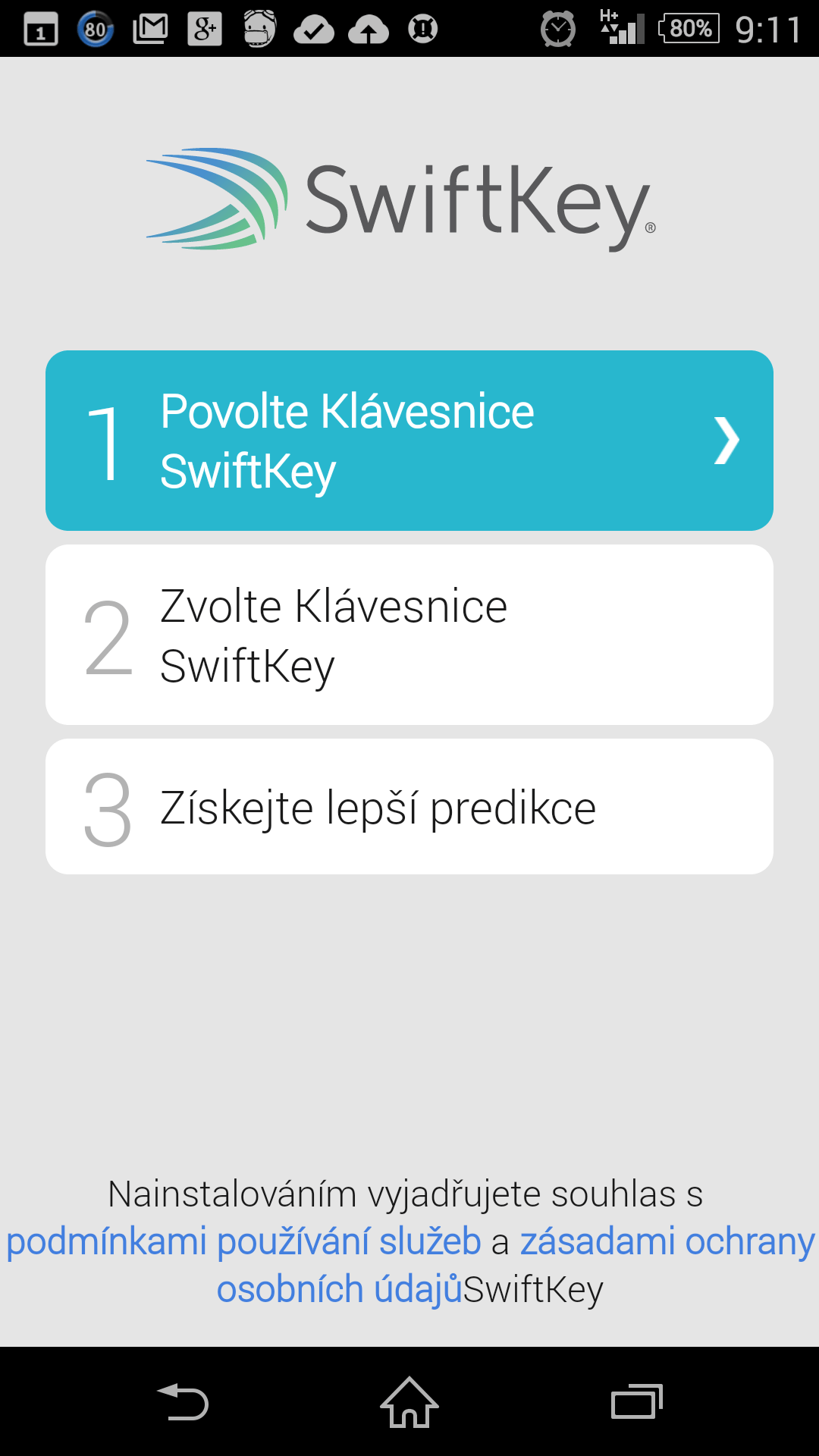Viewport: 819px width, 1456px height.
Task: Show recent apps
Action: (x=636, y=1401)
